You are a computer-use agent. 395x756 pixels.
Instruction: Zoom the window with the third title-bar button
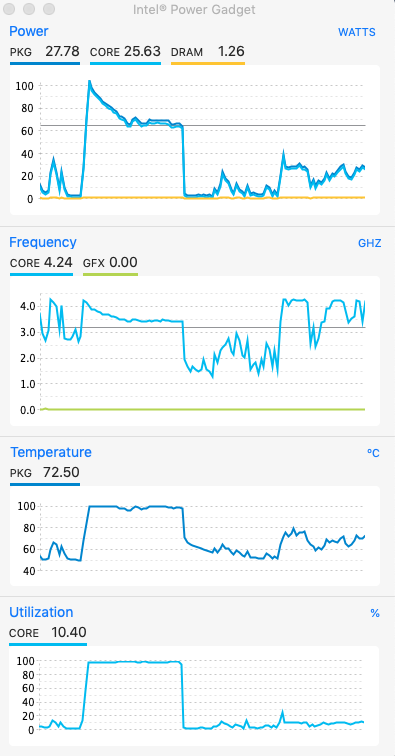click(49, 9)
